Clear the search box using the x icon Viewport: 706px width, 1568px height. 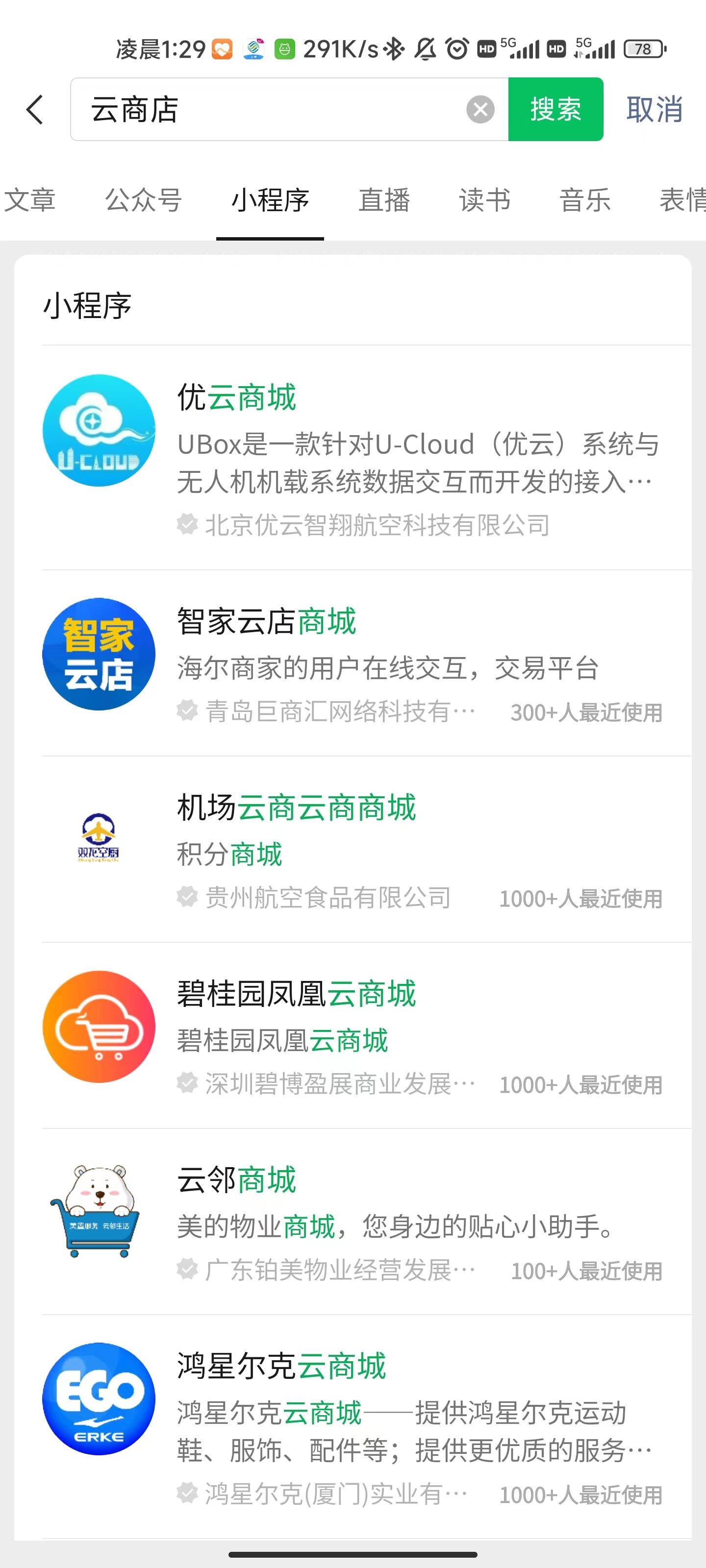pyautogui.click(x=480, y=109)
